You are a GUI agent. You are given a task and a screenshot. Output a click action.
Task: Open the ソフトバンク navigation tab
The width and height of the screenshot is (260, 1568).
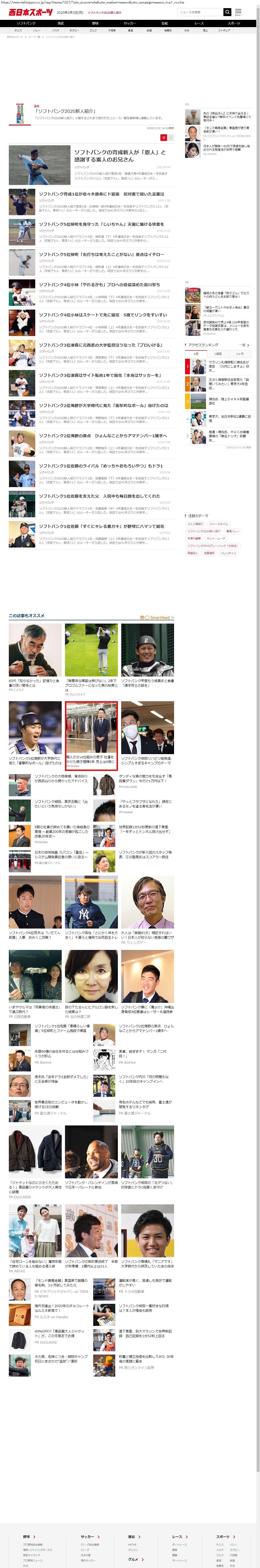click(x=26, y=23)
